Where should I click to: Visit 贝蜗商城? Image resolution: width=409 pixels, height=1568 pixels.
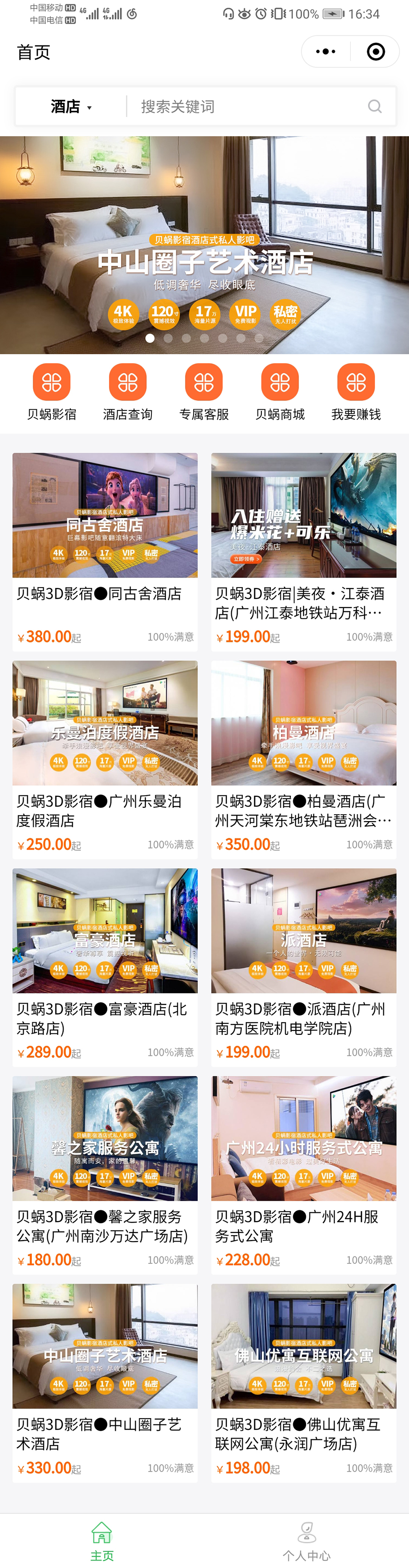280,392
